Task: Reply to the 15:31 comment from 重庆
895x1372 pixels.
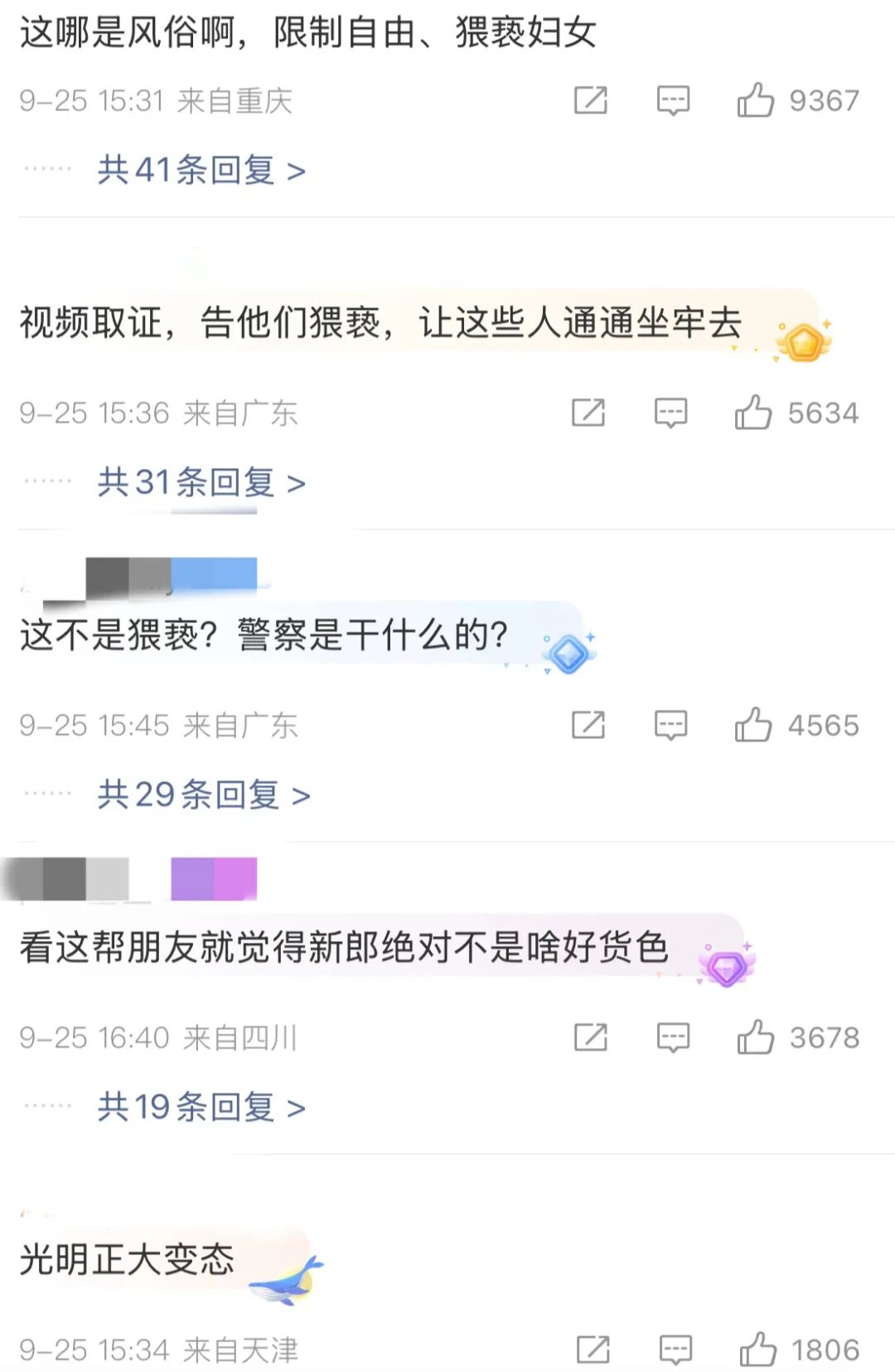Action: click(673, 100)
